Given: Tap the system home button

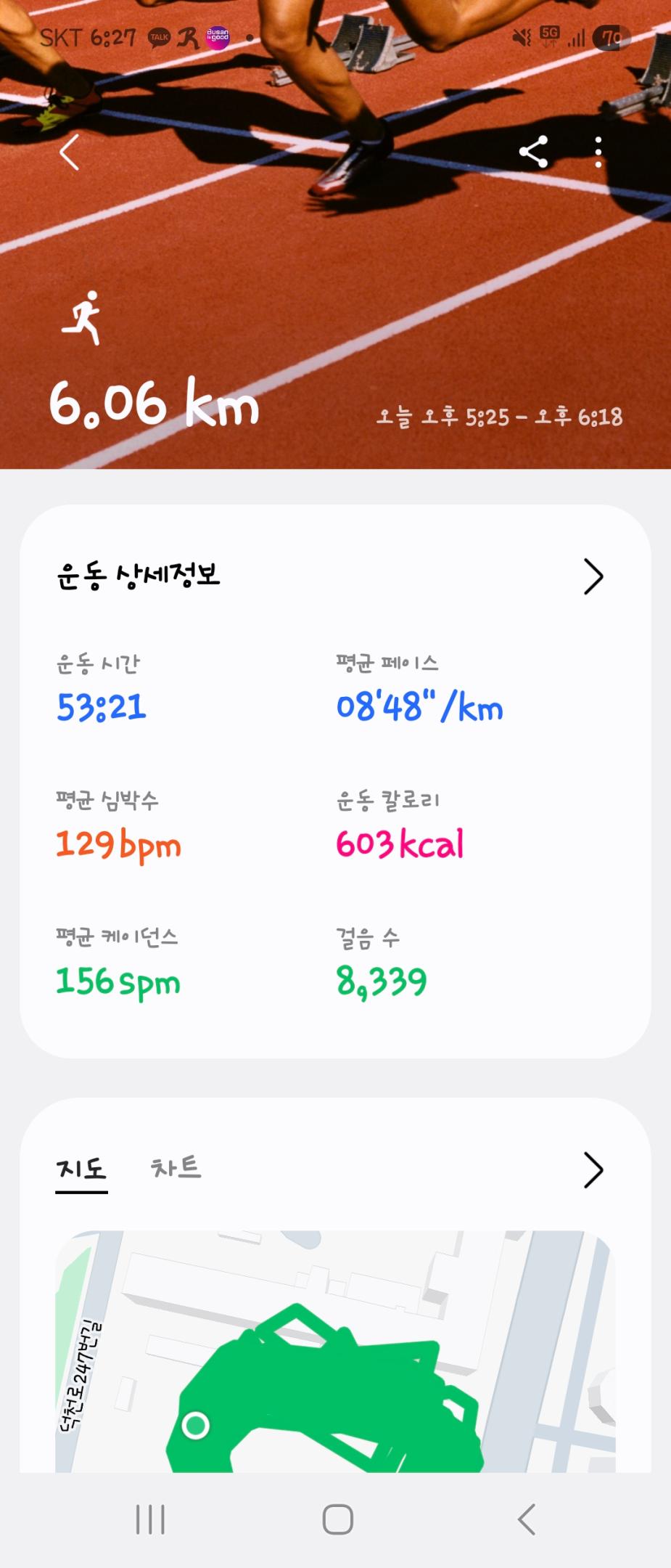Looking at the screenshot, I should (337, 1519).
